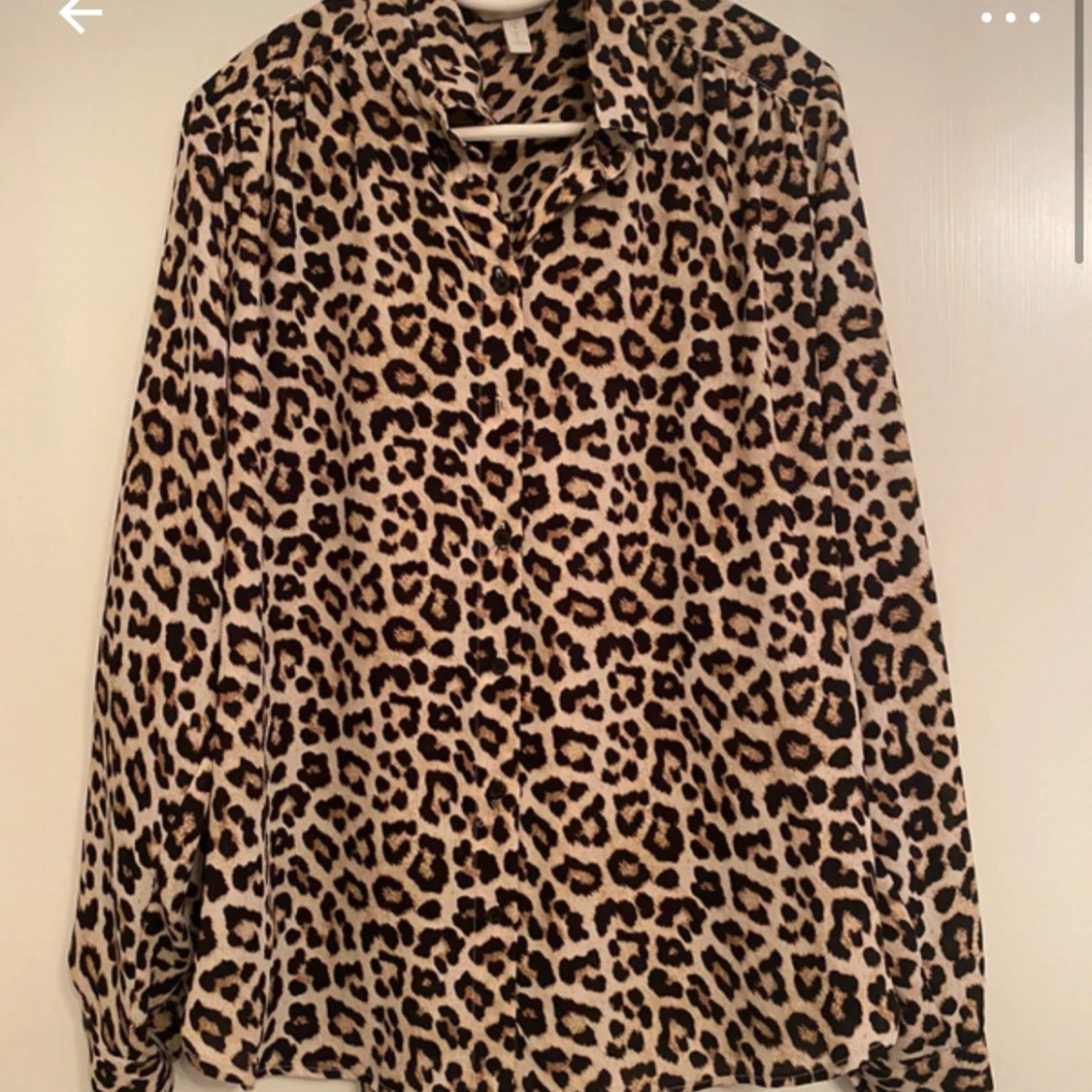The width and height of the screenshot is (1092, 1092).
Task: Open the three-dot overflow menu
Action: coord(1009,17)
